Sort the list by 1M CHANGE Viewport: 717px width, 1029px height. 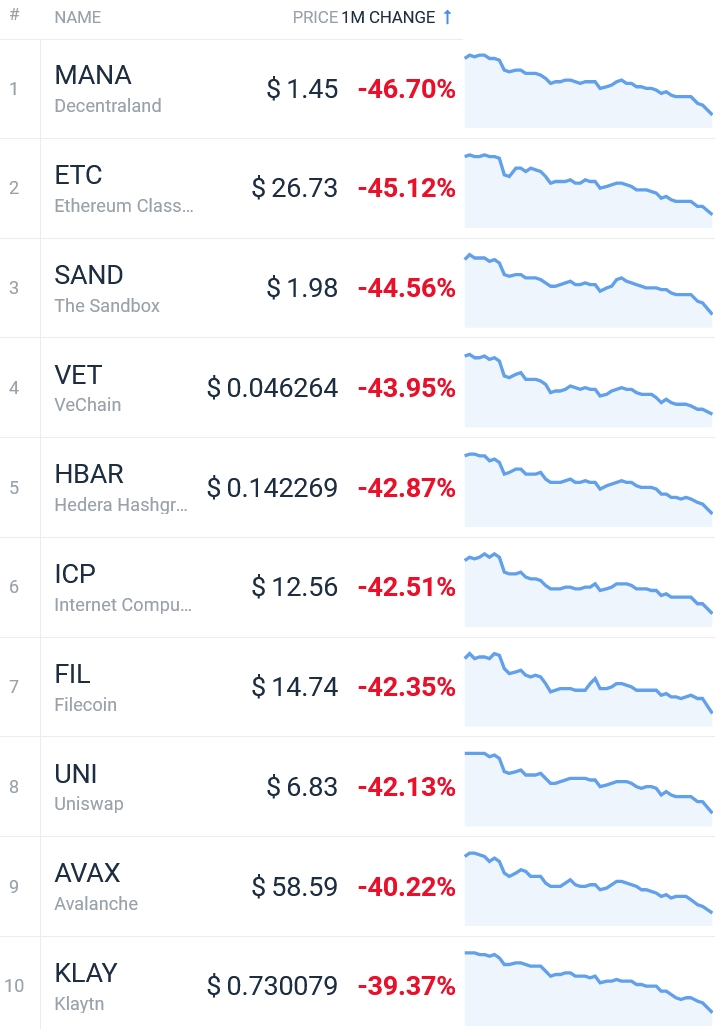388,18
